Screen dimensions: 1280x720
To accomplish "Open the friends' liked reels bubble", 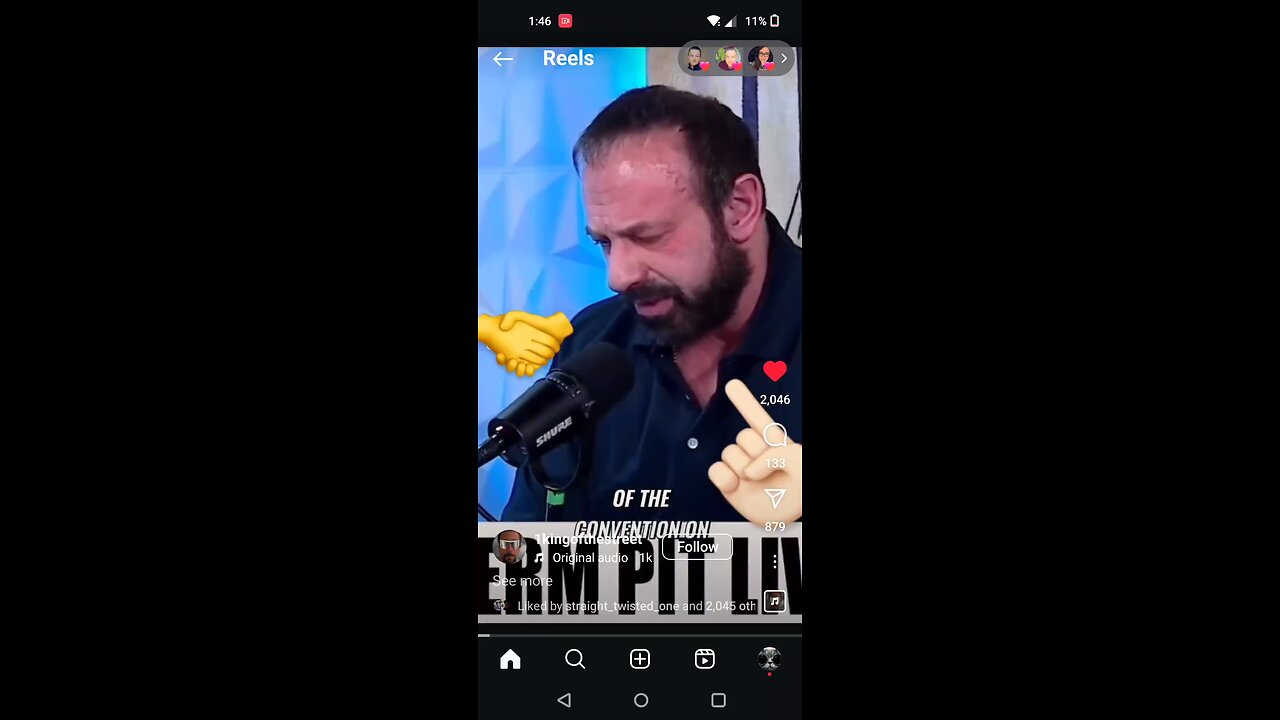I will [737, 59].
